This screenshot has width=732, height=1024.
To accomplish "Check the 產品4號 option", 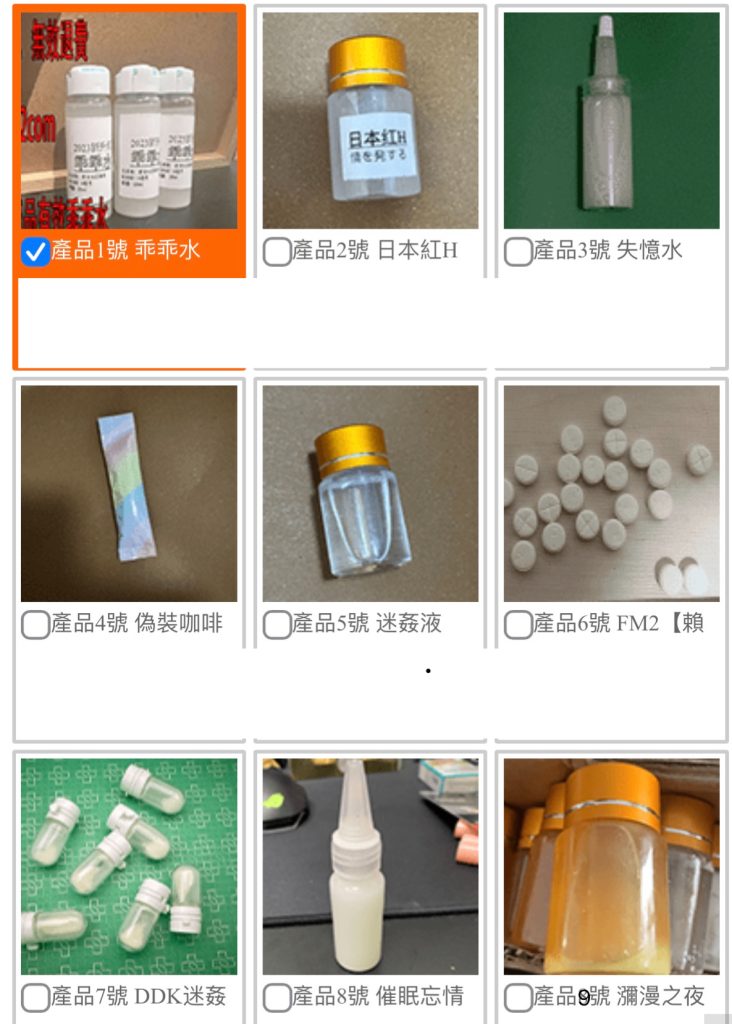I will (36, 625).
